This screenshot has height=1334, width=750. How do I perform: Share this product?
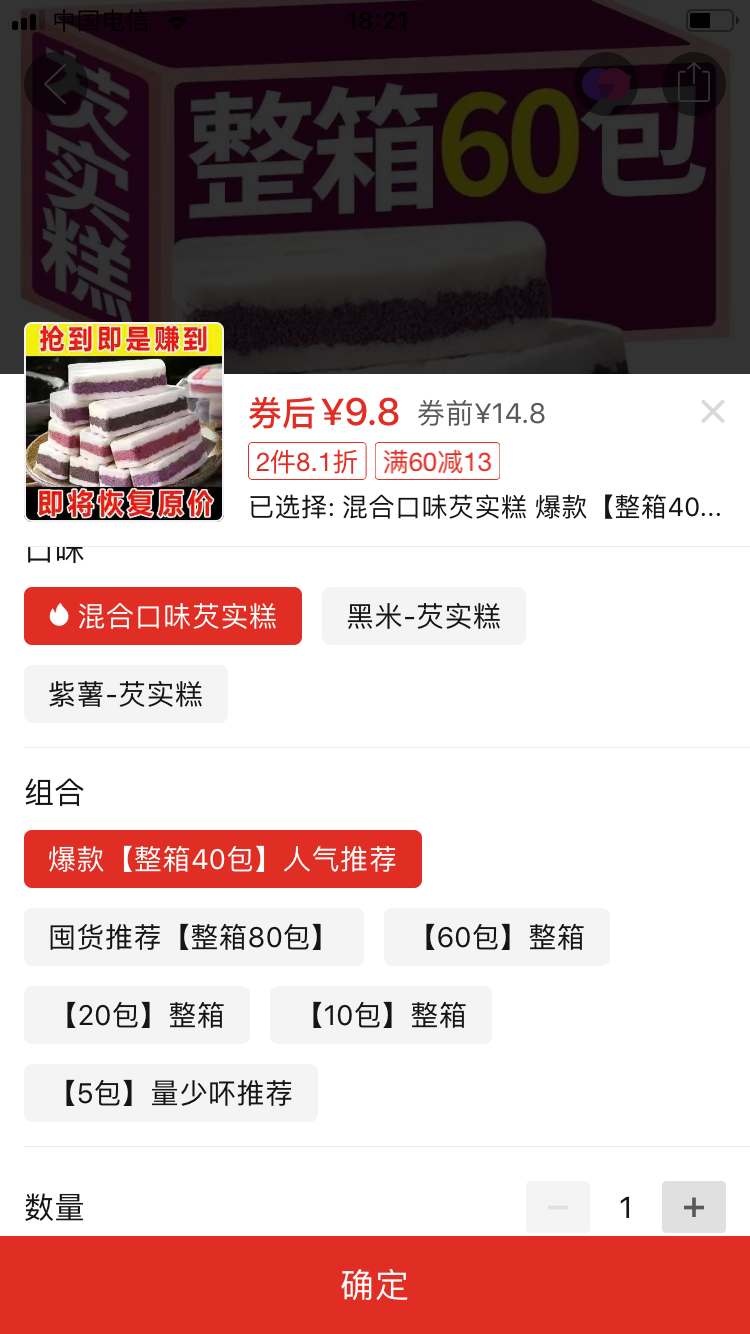coord(693,84)
